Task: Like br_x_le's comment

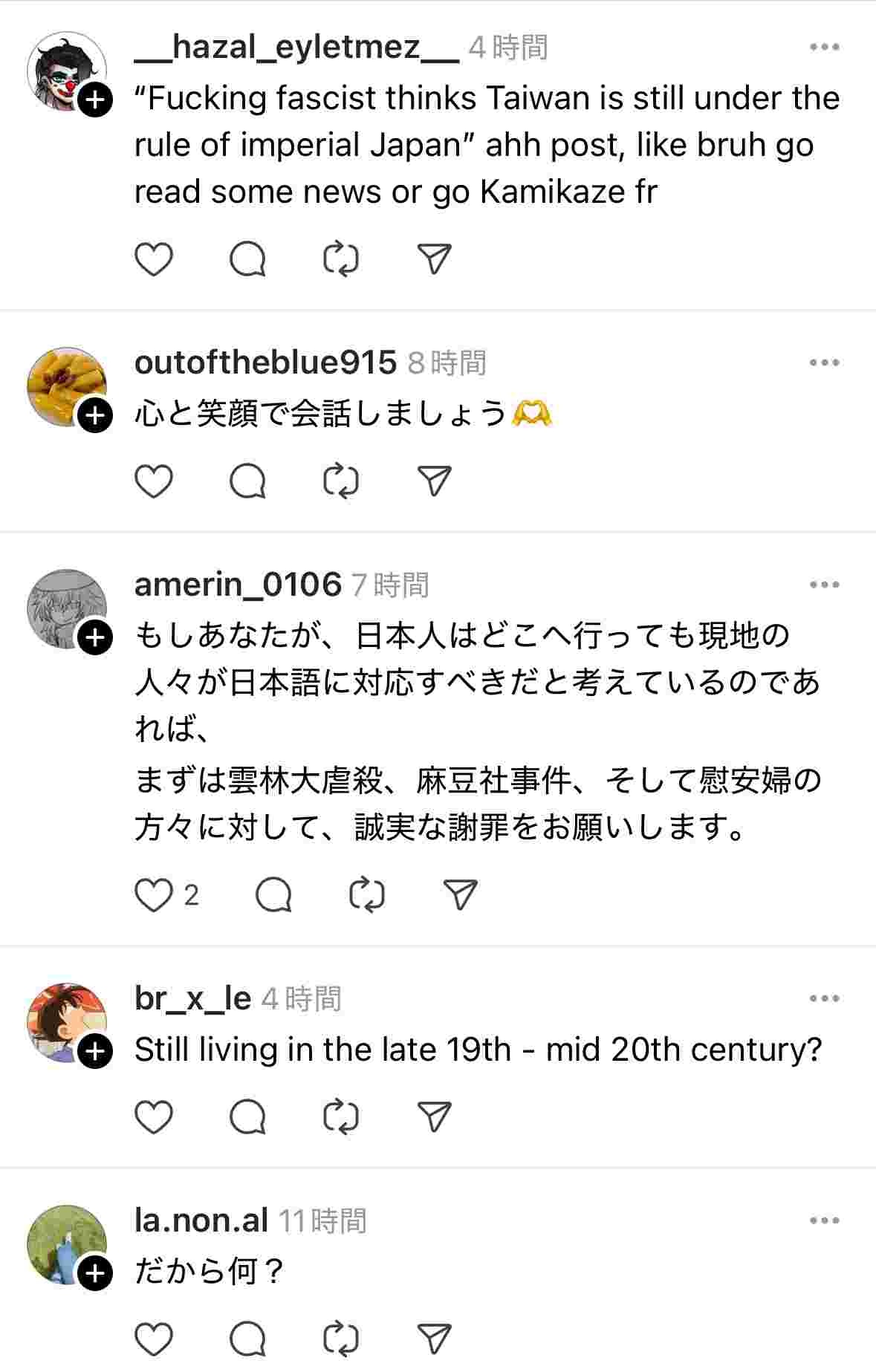Action: (154, 1116)
